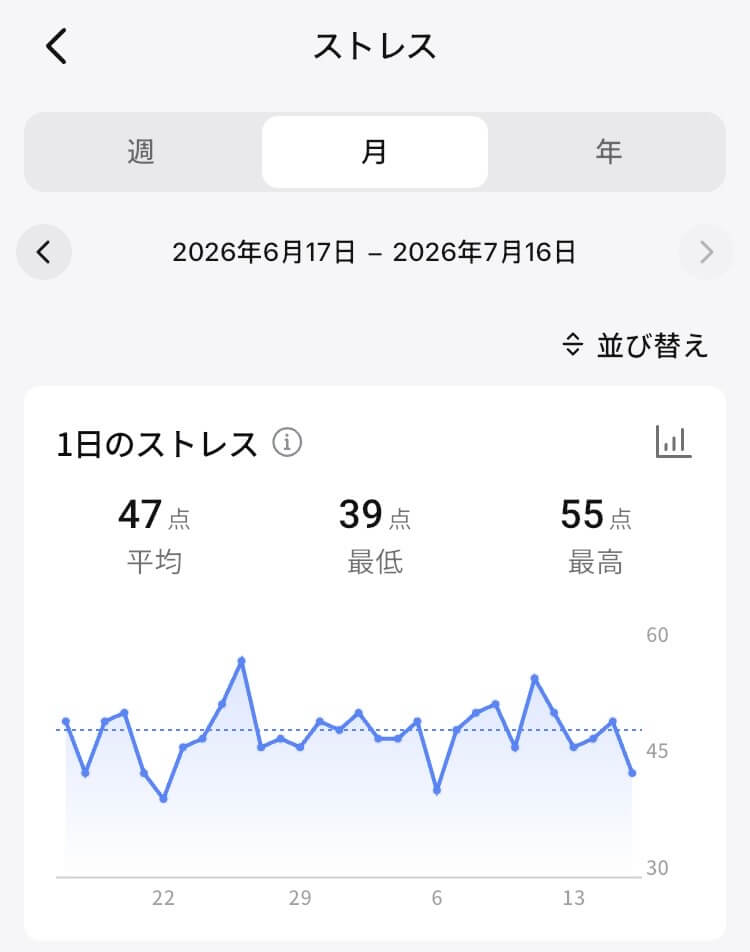Open the 並び替え sort option
This screenshot has height=952, width=750.
point(635,345)
